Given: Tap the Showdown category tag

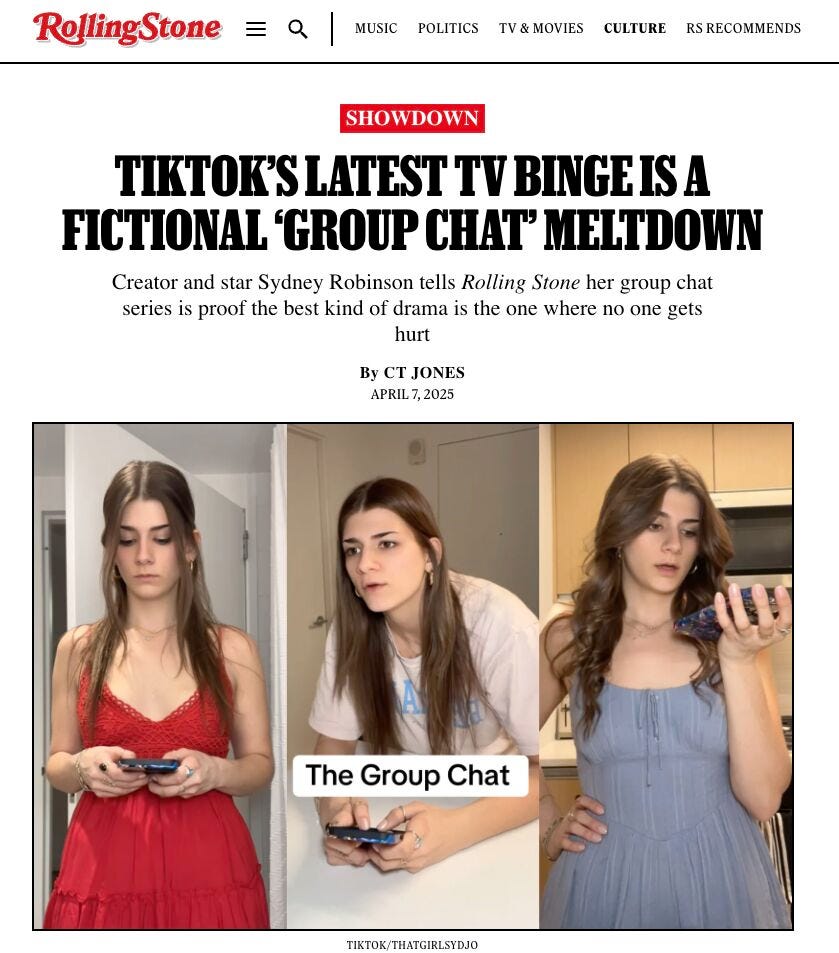Looking at the screenshot, I should click(x=412, y=118).
